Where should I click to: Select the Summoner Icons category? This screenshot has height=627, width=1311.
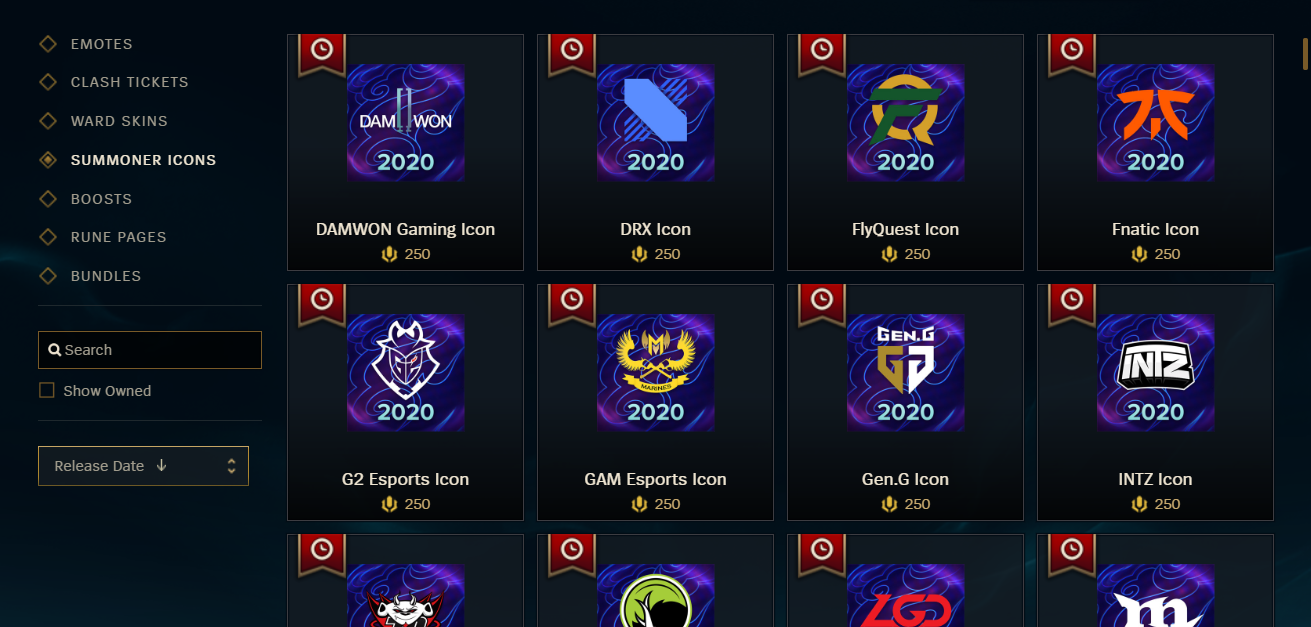143,160
